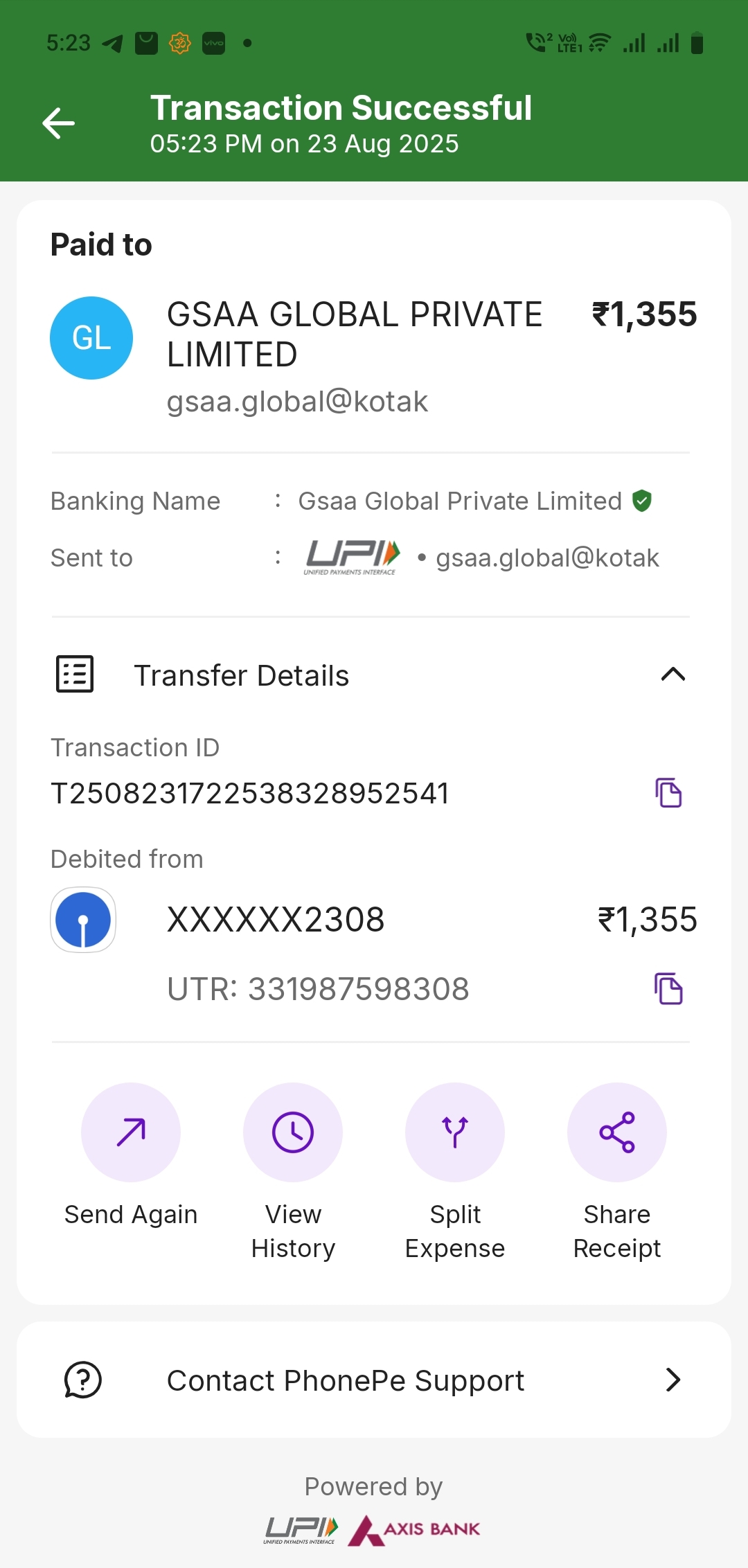Select Split Expense
Viewport: 748px width, 1568px height.
coord(455,1132)
